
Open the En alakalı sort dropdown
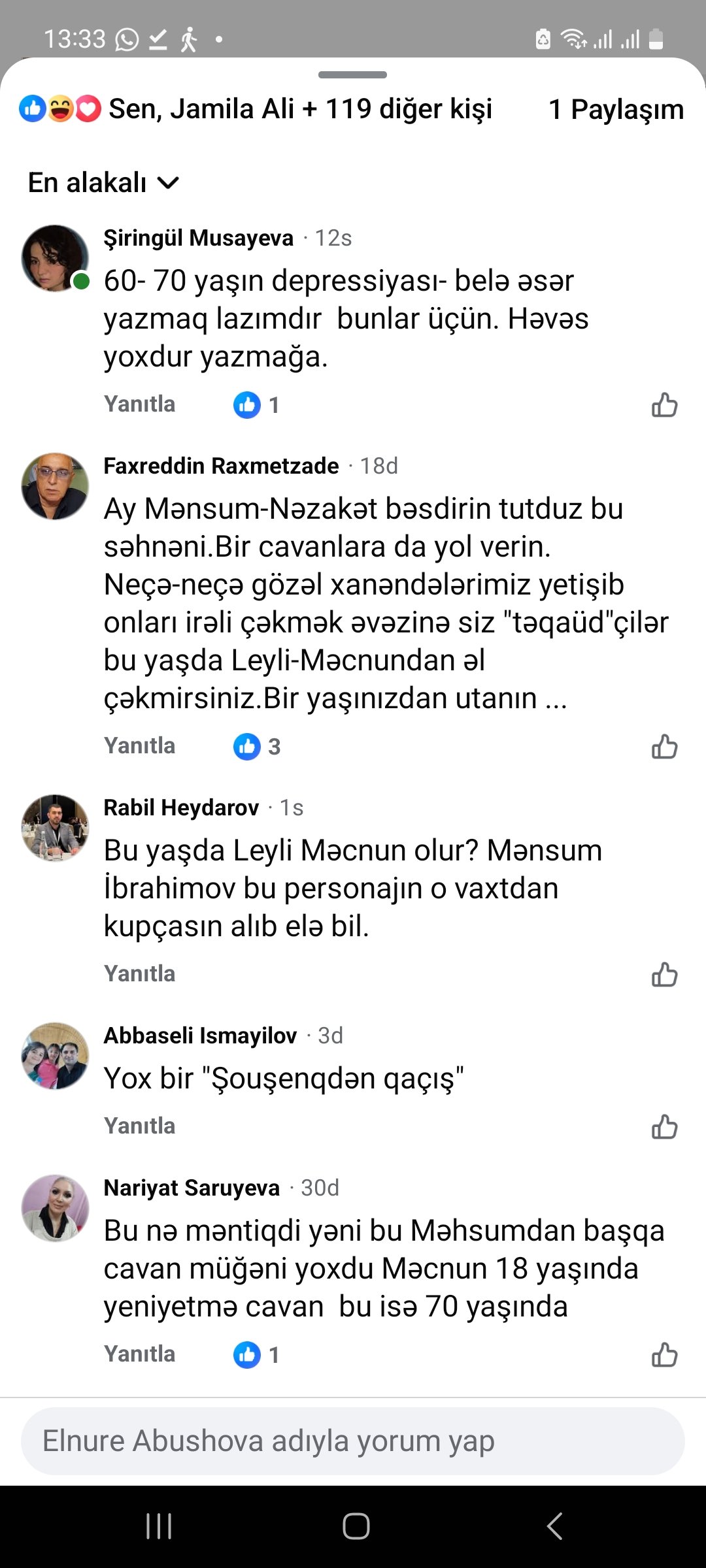[103, 183]
